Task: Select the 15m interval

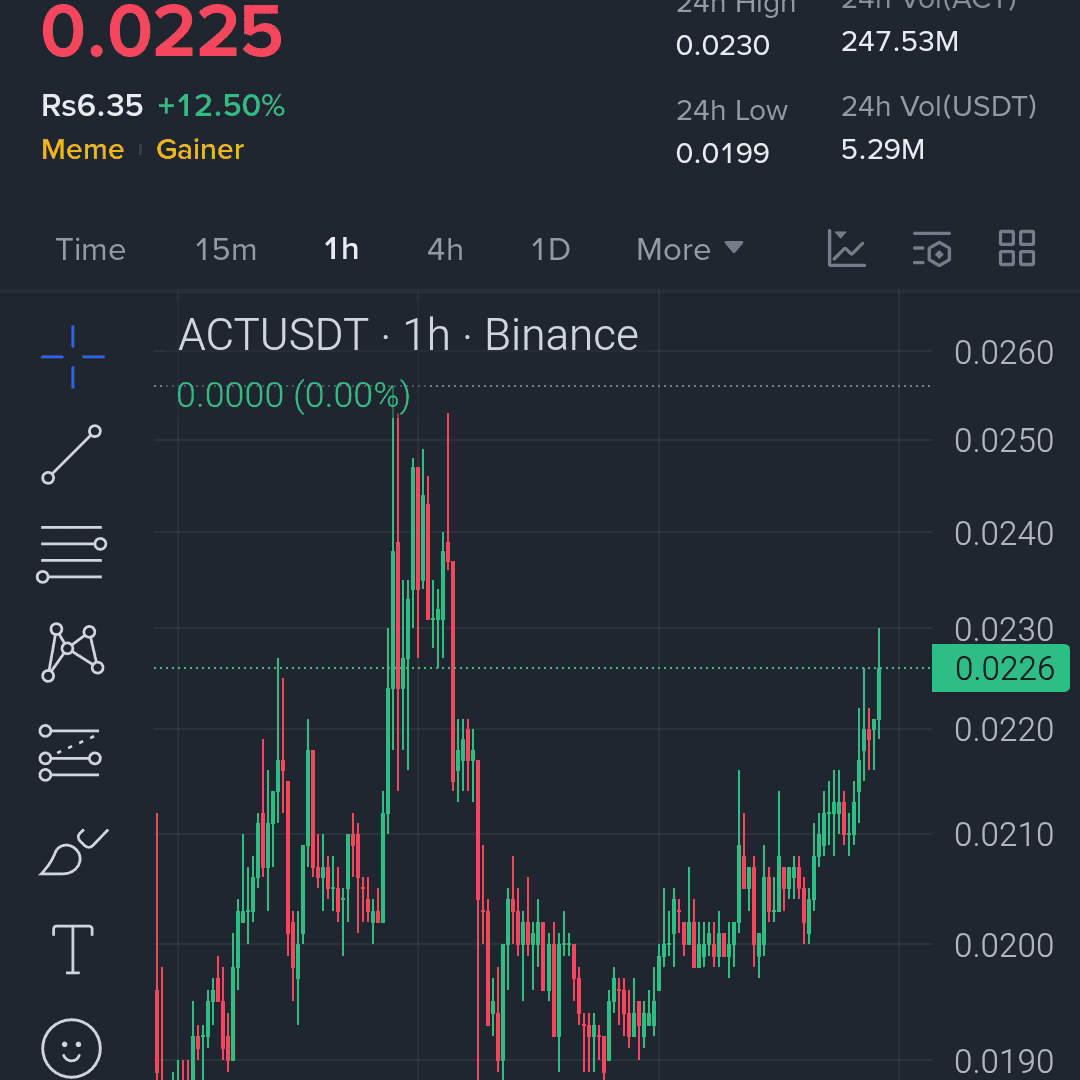Action: pos(226,249)
